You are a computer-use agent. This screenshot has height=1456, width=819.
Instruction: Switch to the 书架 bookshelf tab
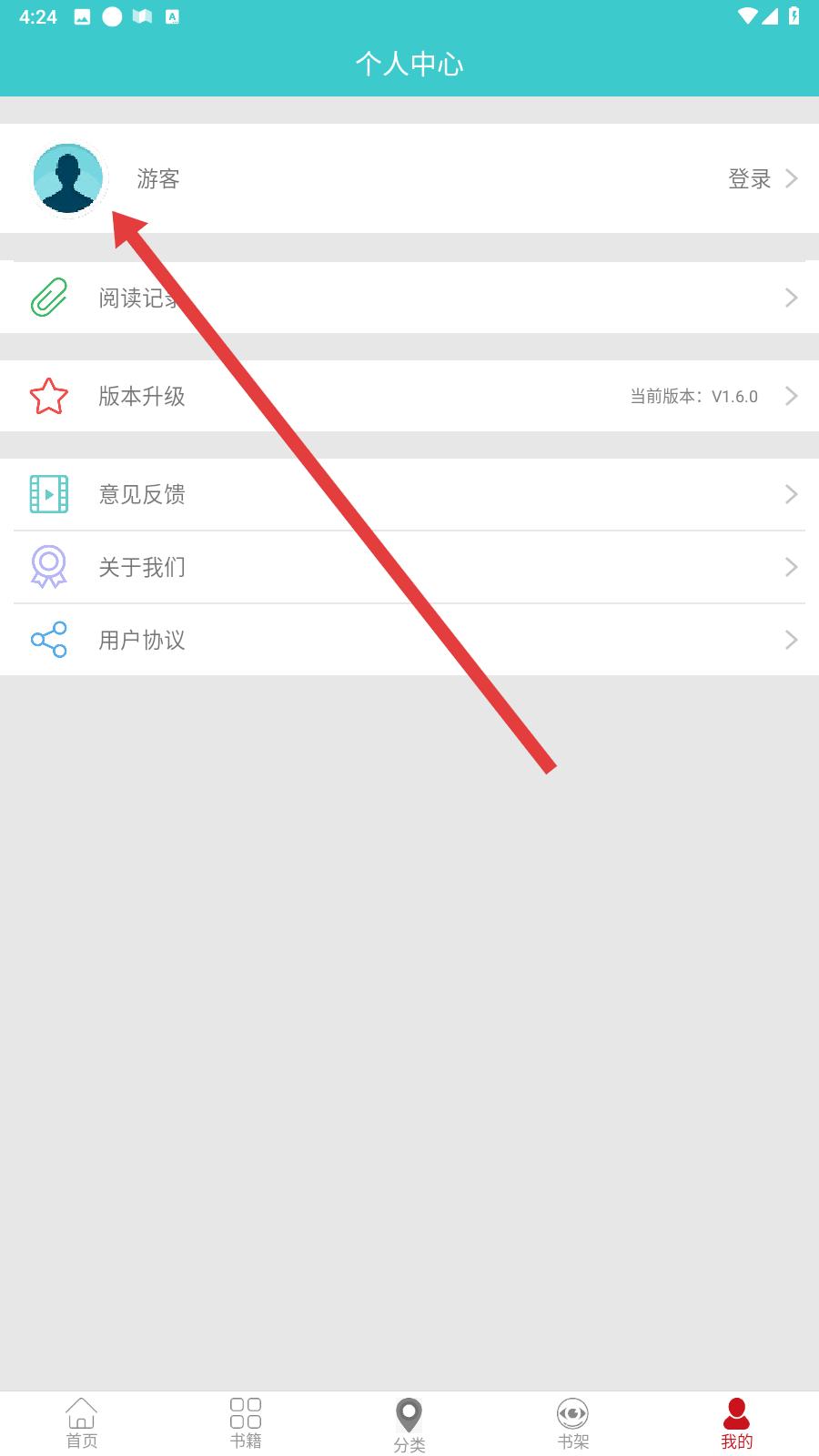tap(573, 1423)
